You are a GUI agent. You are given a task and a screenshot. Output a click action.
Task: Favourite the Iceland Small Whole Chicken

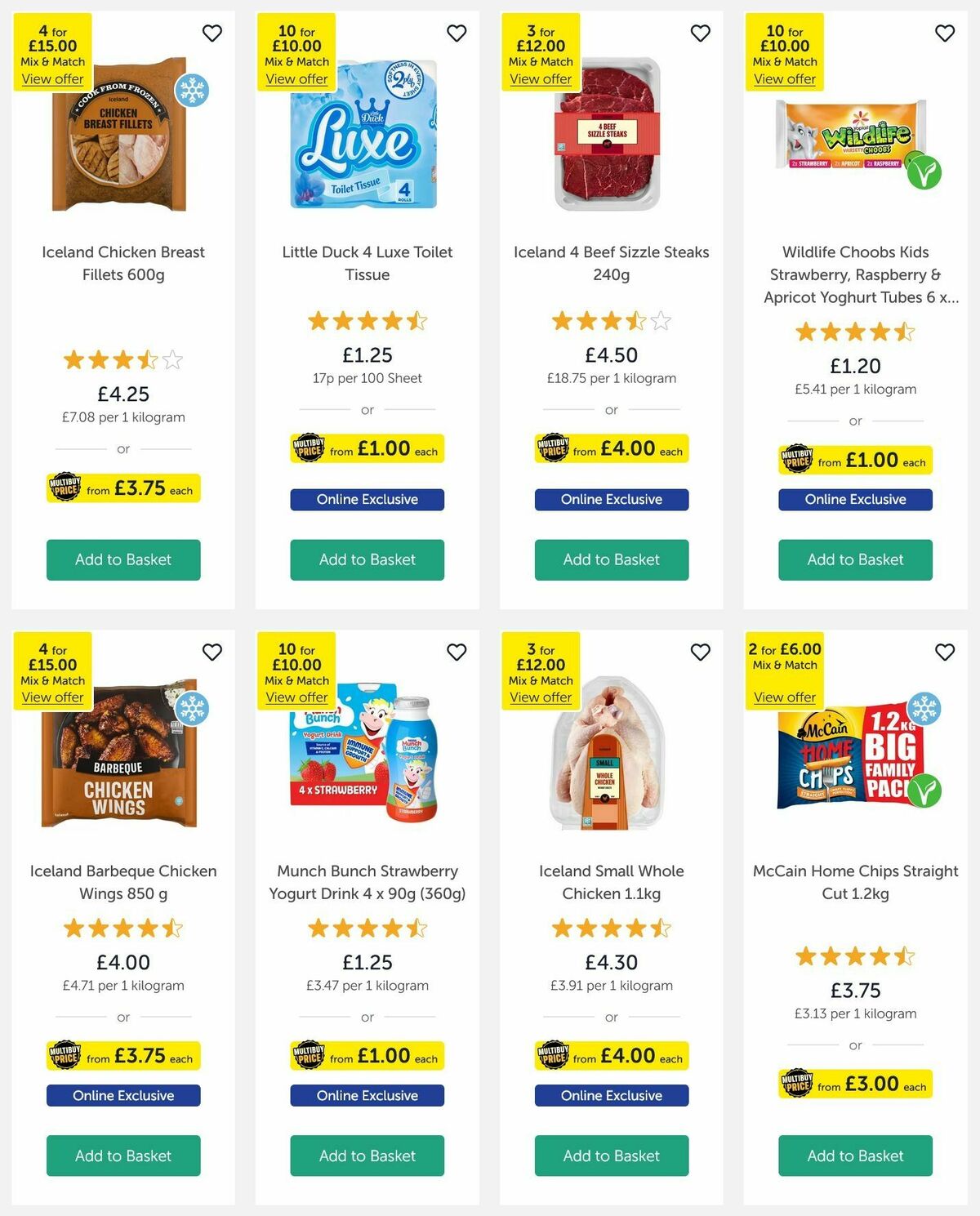(x=700, y=652)
